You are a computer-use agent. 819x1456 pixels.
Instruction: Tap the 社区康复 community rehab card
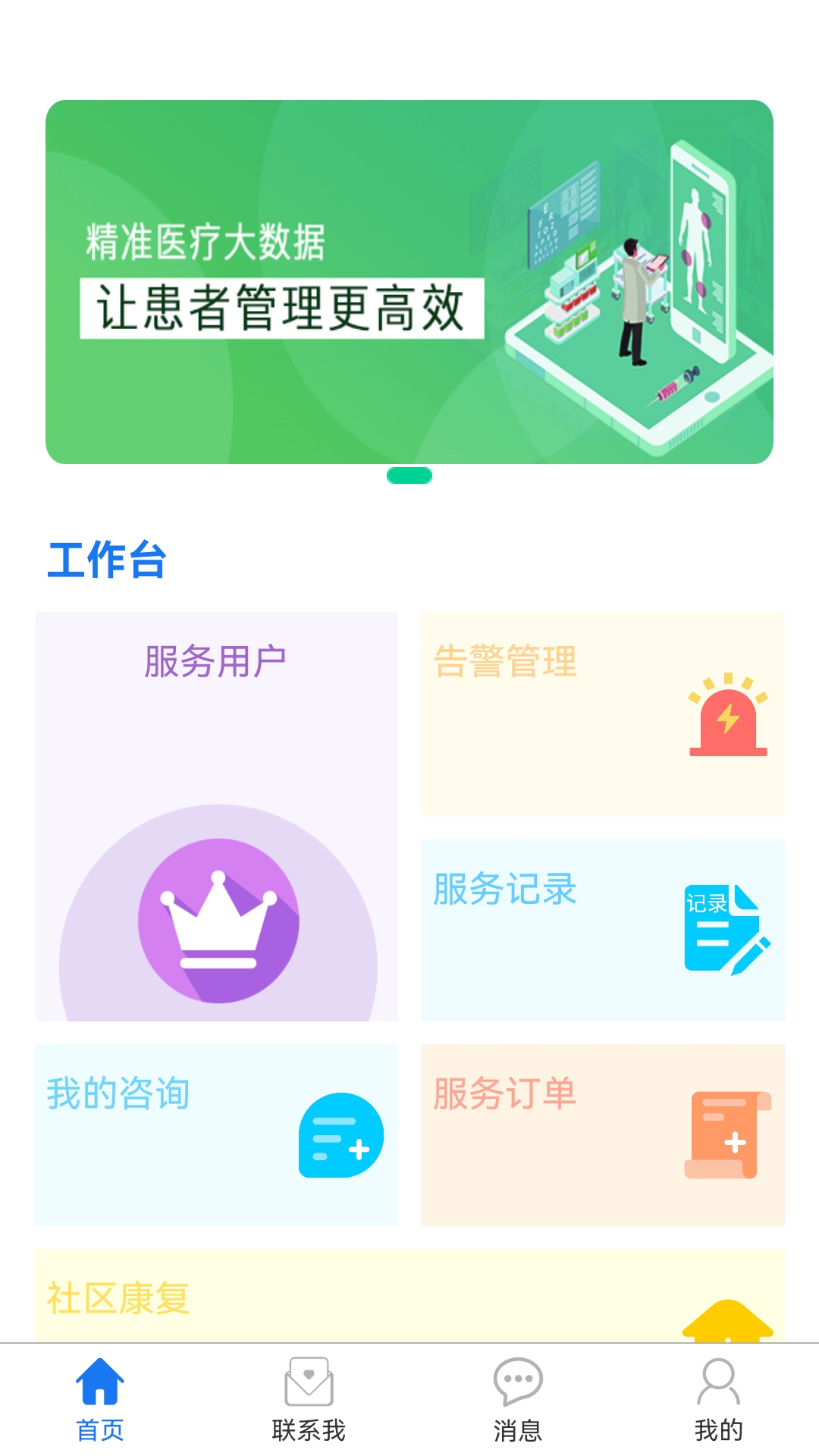[x=409, y=1297]
